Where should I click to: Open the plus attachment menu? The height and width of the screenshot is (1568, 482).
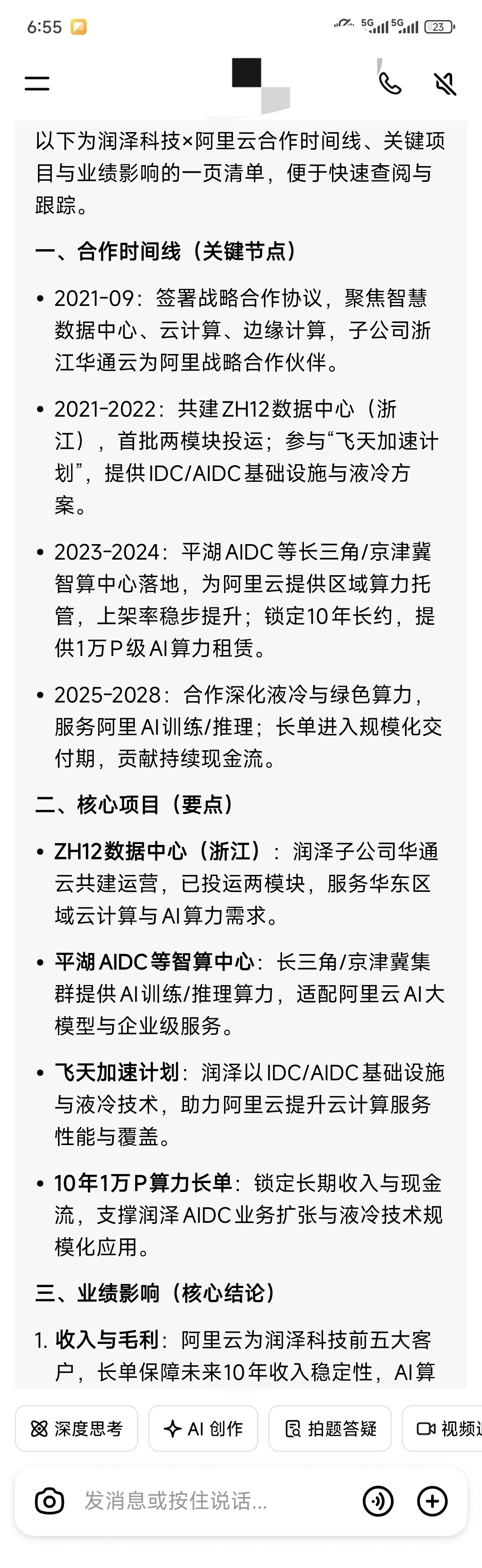point(433,1501)
